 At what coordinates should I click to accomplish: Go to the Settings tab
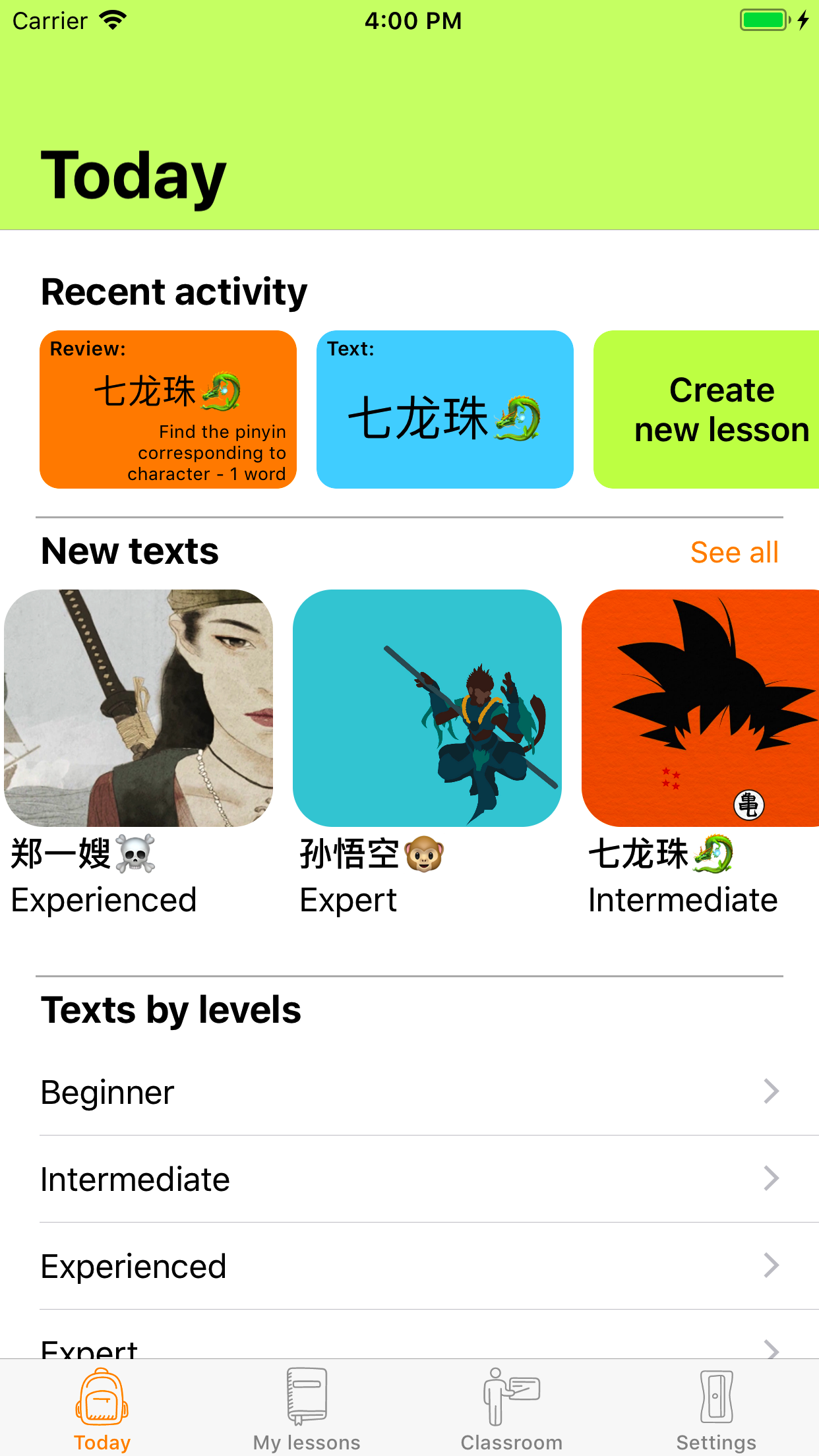(x=716, y=1409)
